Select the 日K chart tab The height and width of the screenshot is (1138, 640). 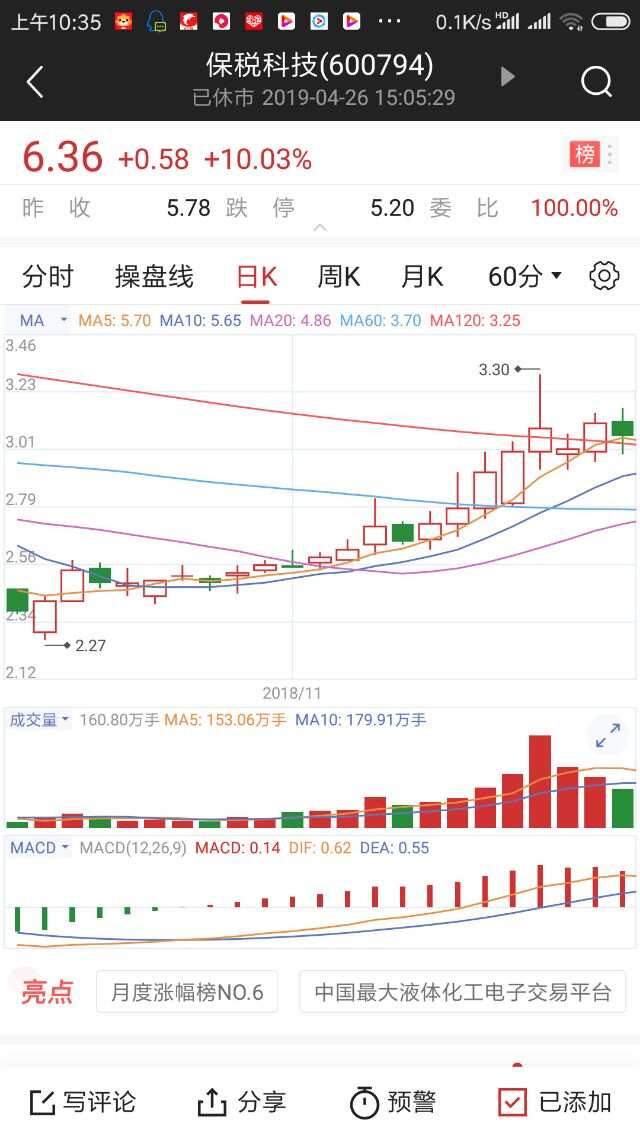pyautogui.click(x=257, y=277)
